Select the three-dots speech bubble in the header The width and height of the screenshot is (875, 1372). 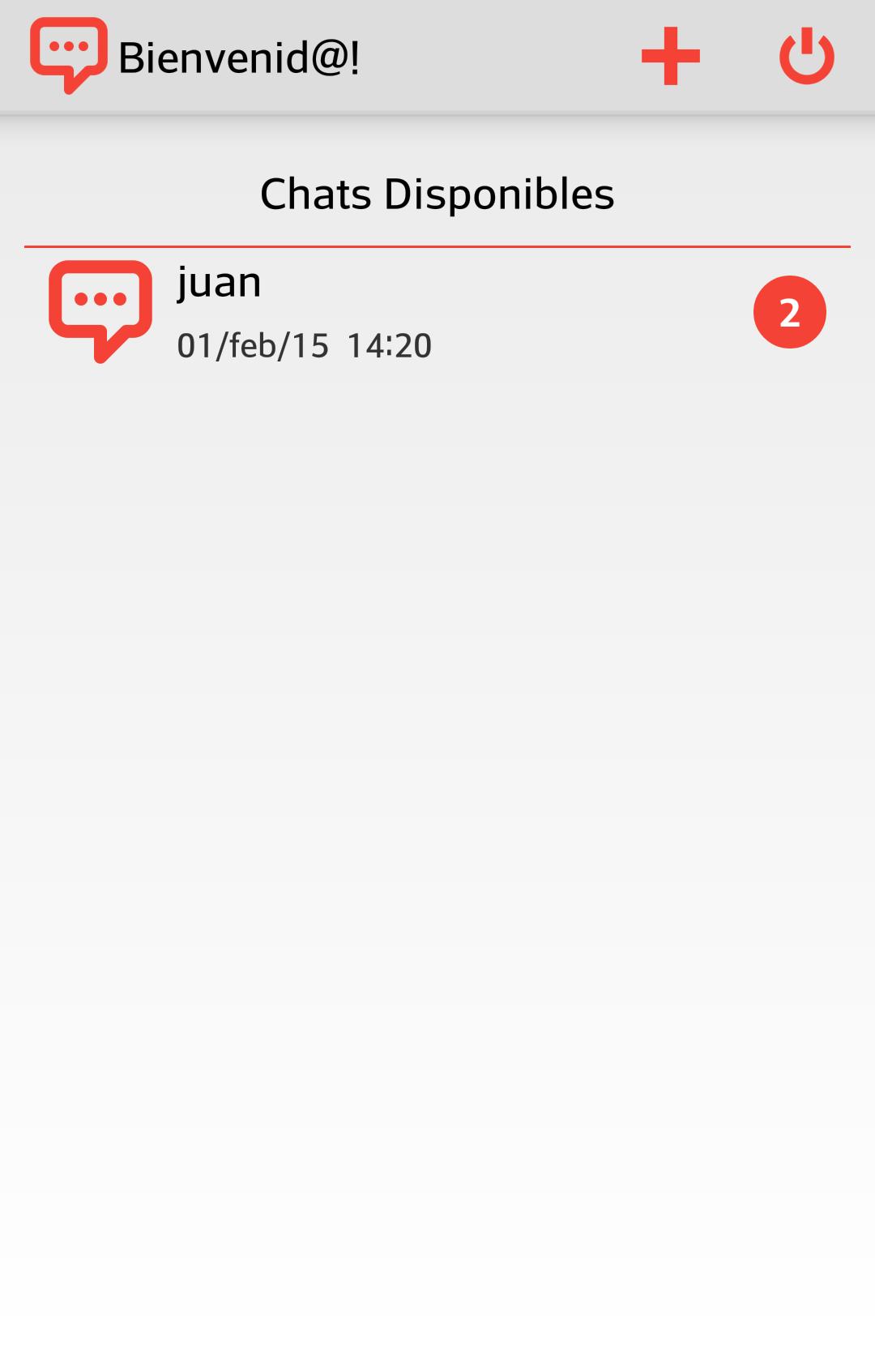(68, 53)
